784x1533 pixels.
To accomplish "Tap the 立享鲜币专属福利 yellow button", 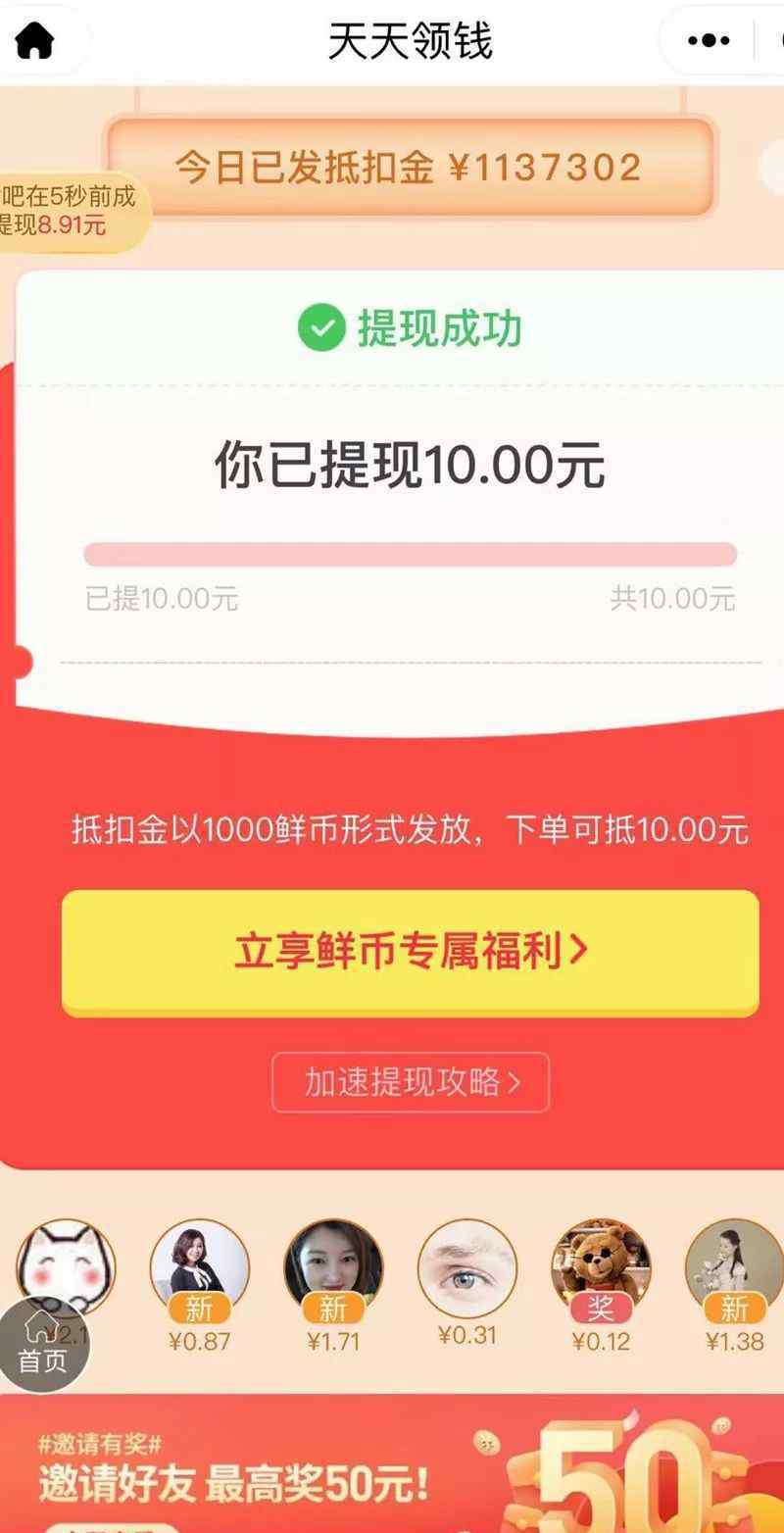I will click(410, 953).
